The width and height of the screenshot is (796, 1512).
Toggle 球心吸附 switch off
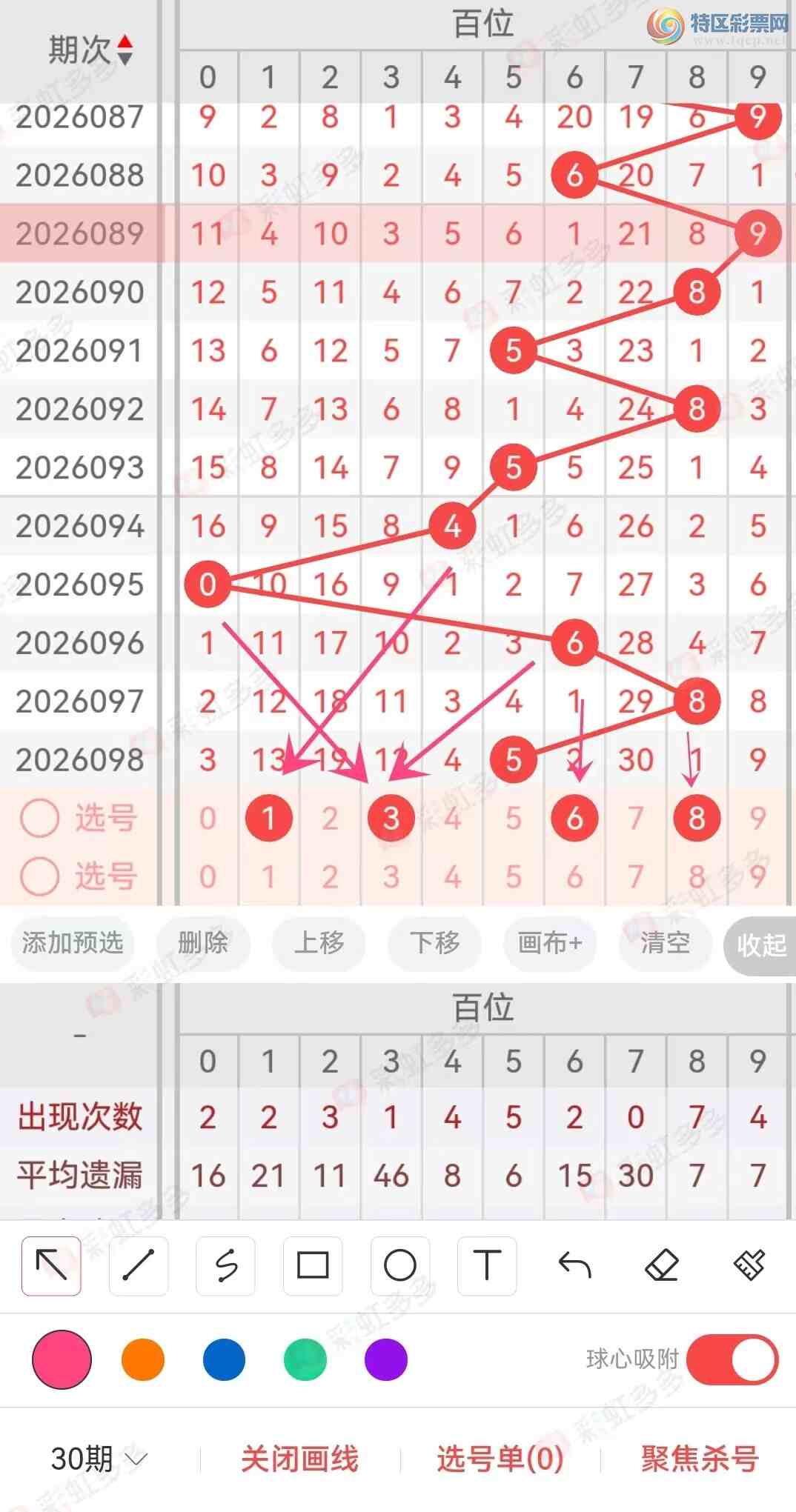(732, 1359)
